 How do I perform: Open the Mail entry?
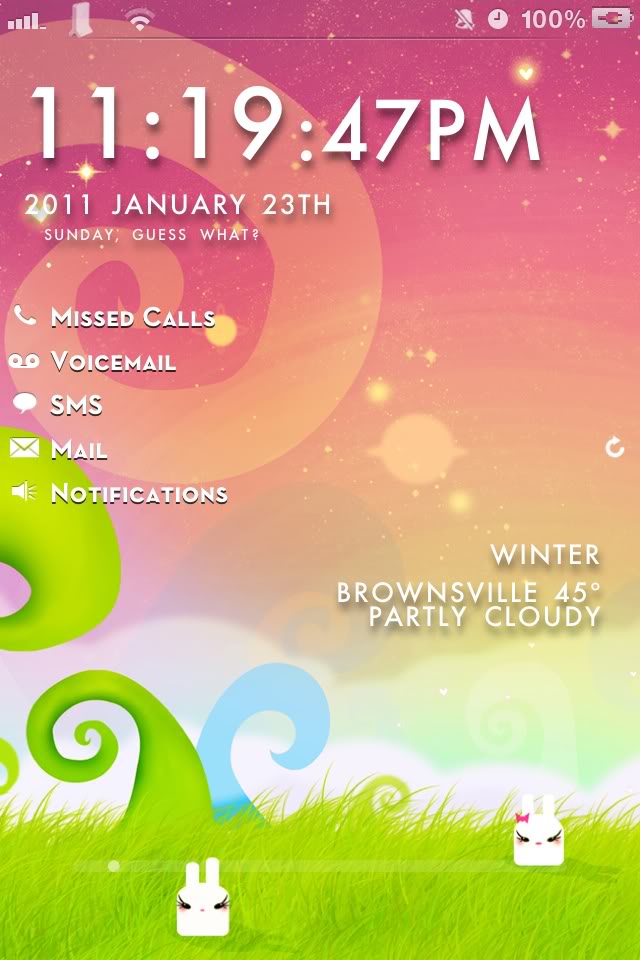coord(59,449)
